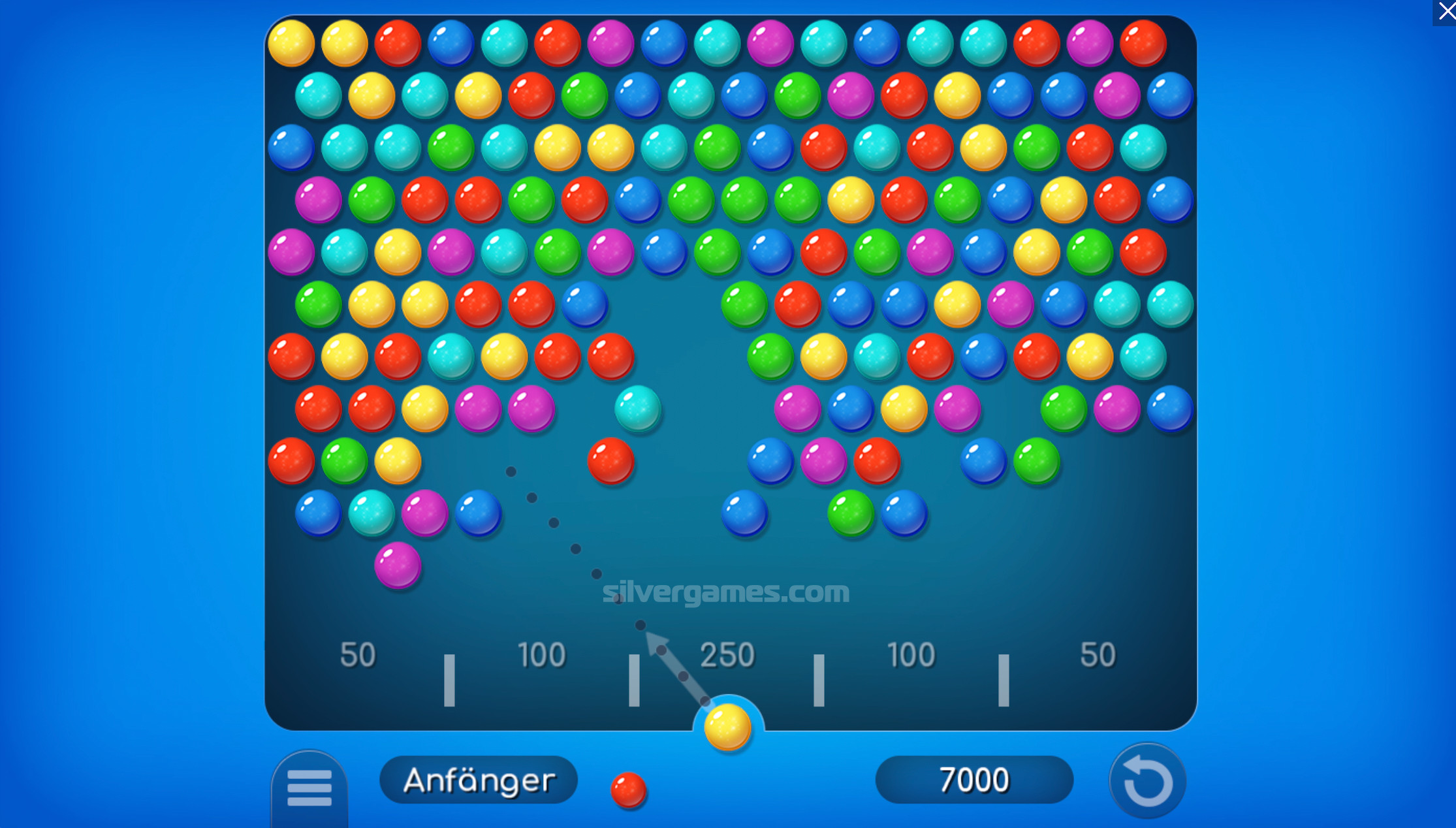
Task: Open the hamburger menu button
Action: click(309, 788)
